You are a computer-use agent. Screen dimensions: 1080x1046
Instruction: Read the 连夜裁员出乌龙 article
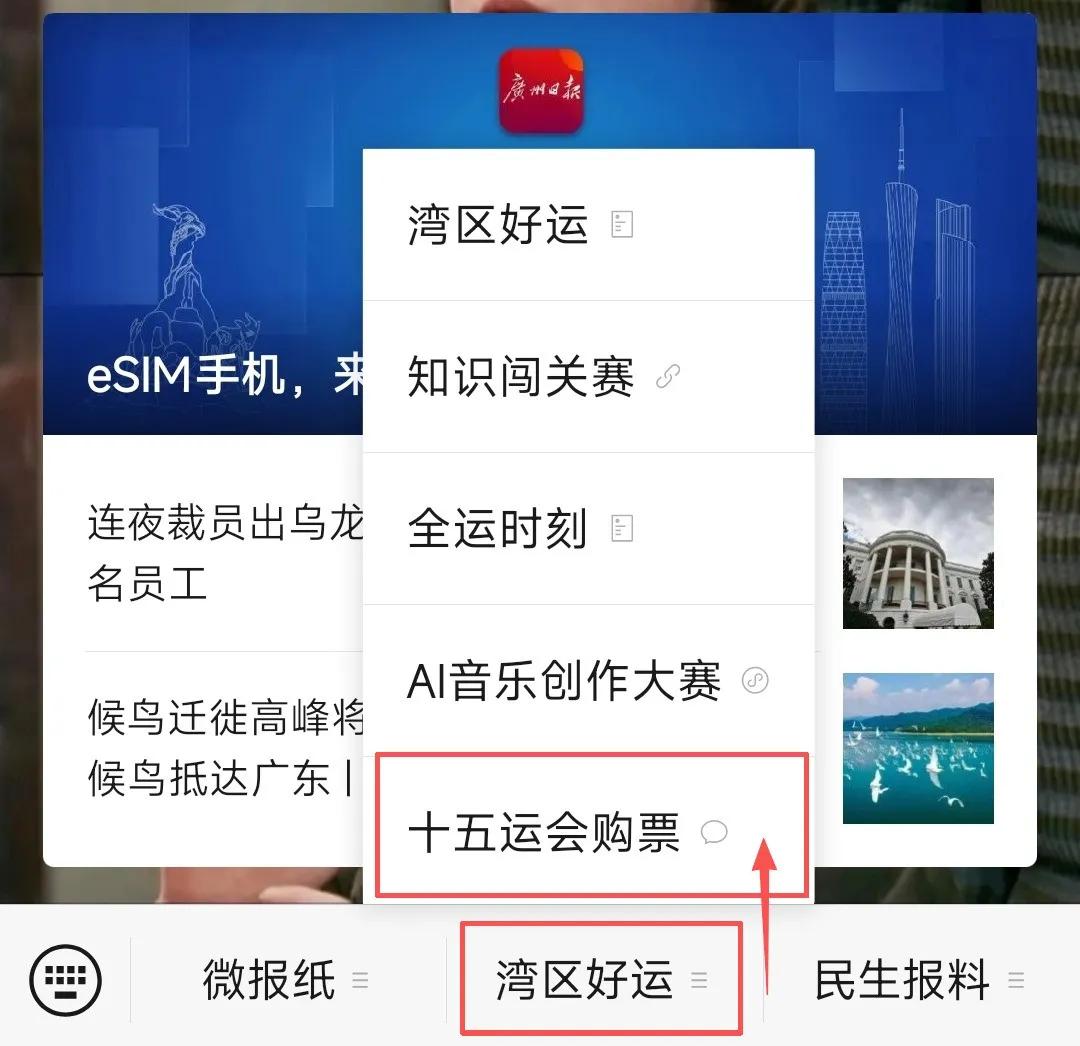(220, 552)
